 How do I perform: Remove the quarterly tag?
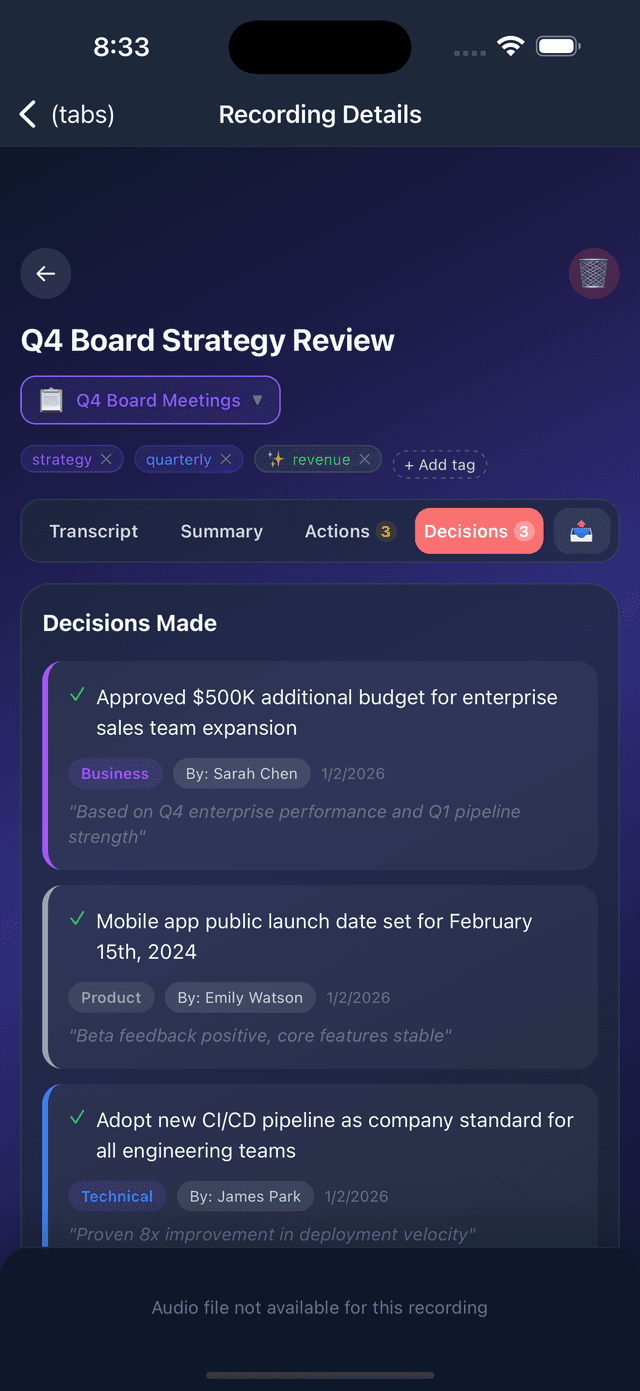[x=226, y=459]
